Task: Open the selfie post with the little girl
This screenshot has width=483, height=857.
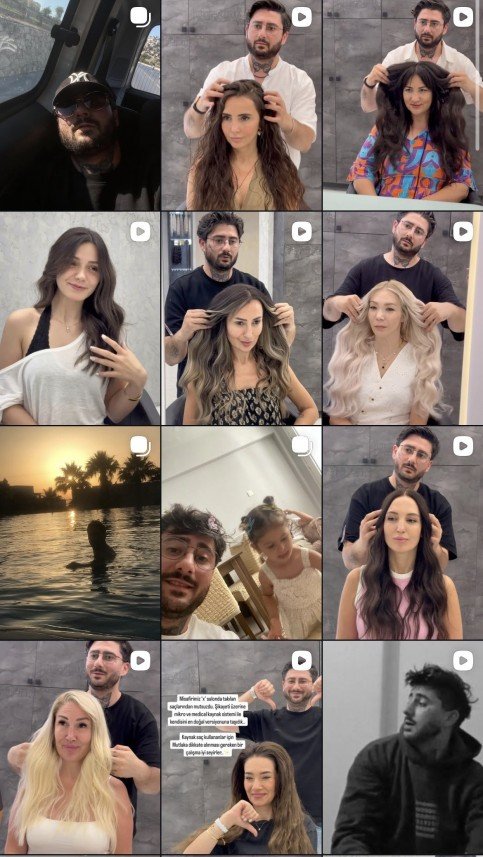Action: point(242,533)
